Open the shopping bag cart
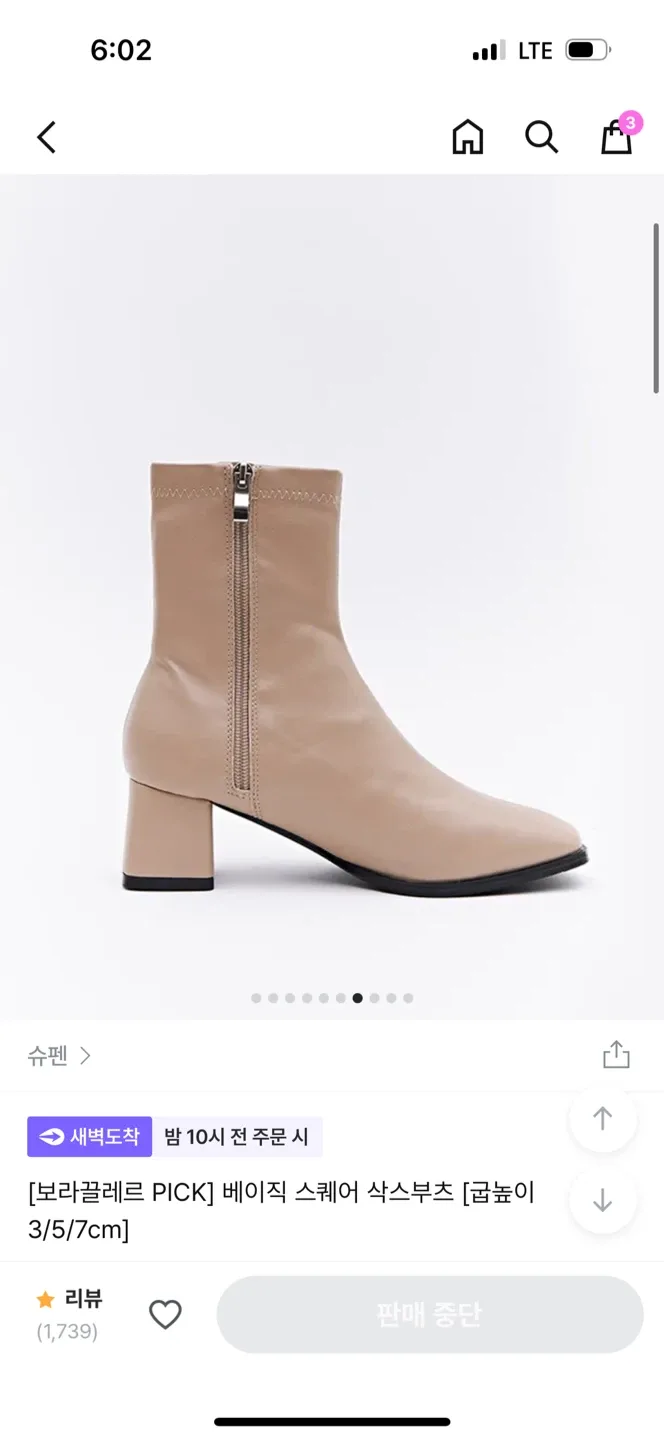 (x=618, y=135)
